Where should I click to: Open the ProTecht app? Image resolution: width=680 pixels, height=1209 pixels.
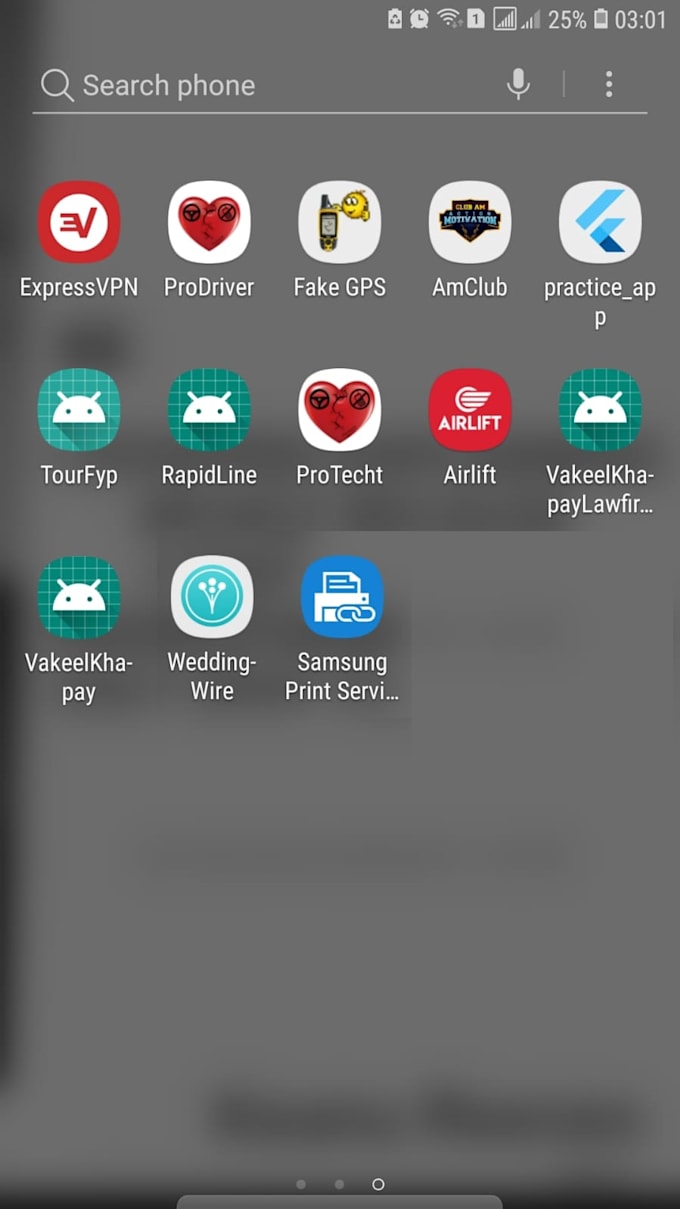tap(340, 410)
